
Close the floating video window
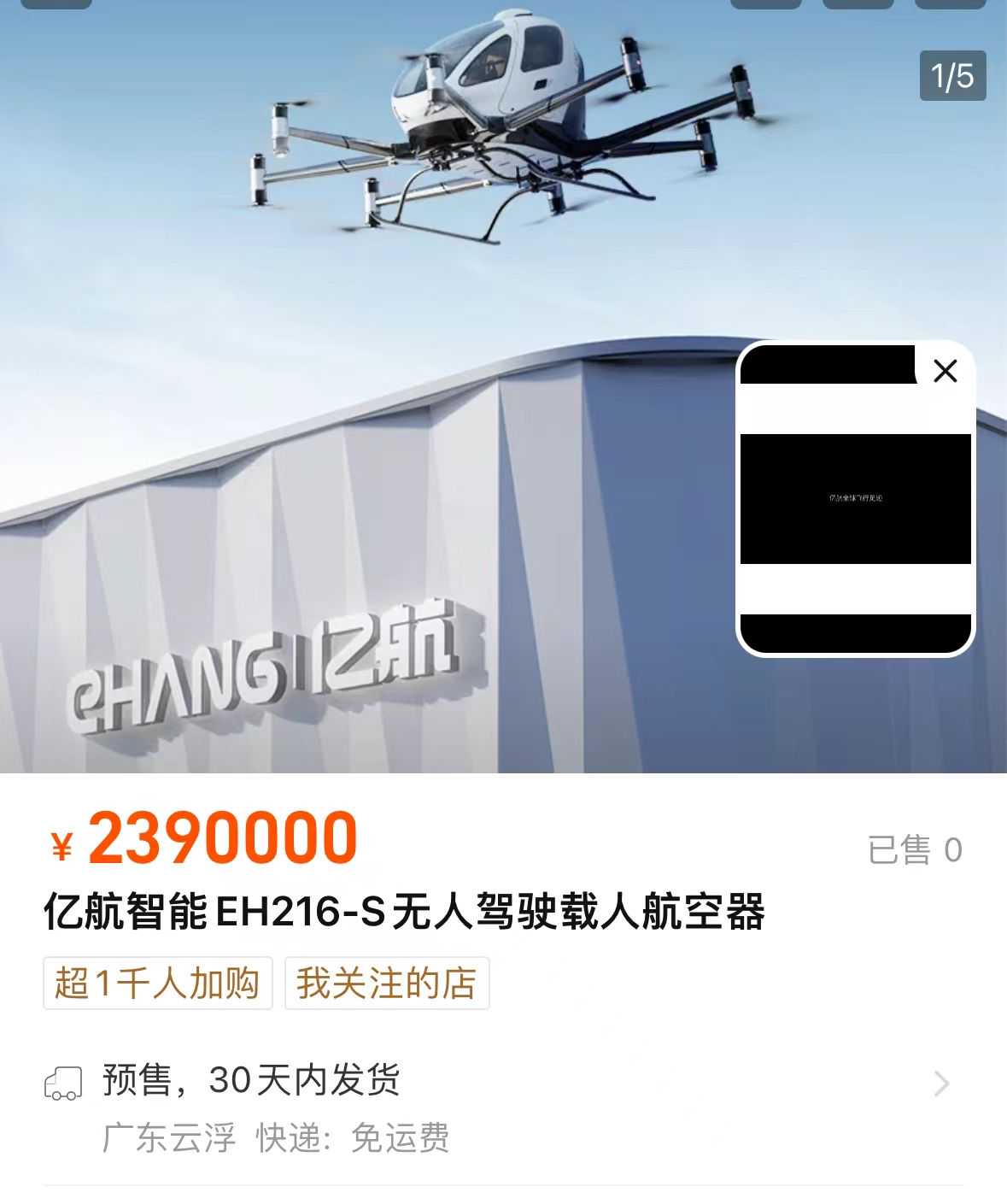[x=945, y=371]
